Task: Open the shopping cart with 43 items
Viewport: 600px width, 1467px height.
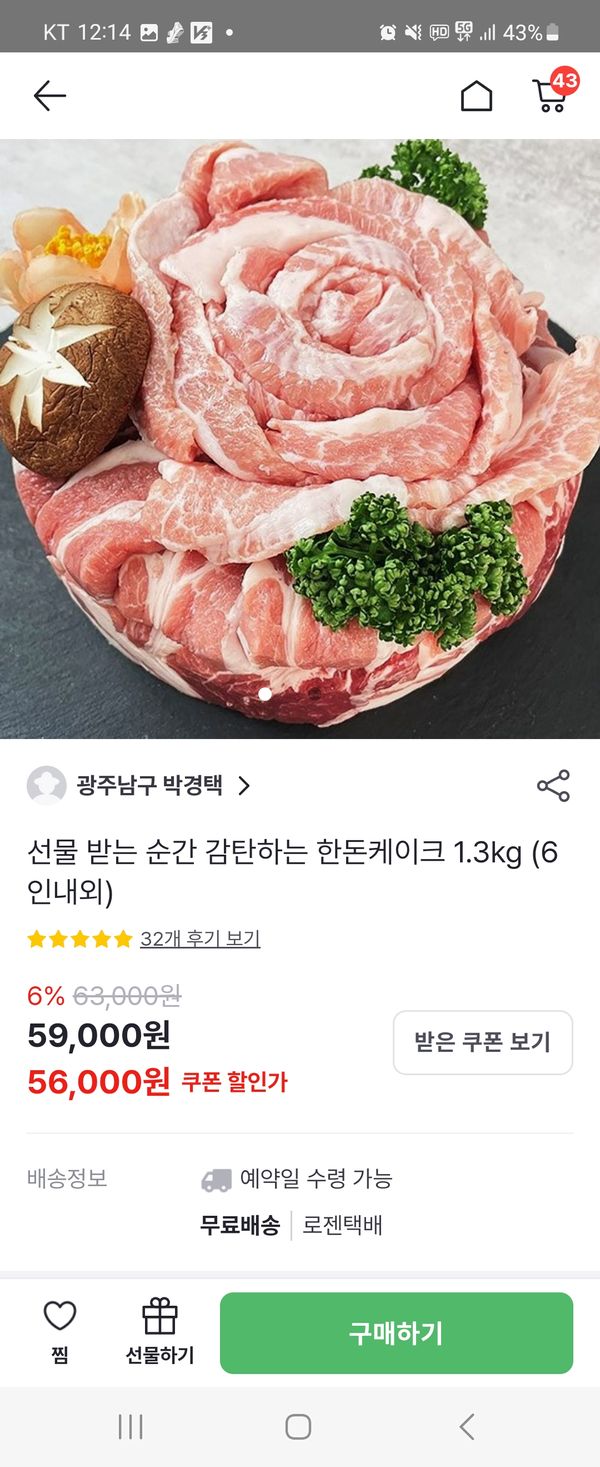Action: pyautogui.click(x=551, y=94)
